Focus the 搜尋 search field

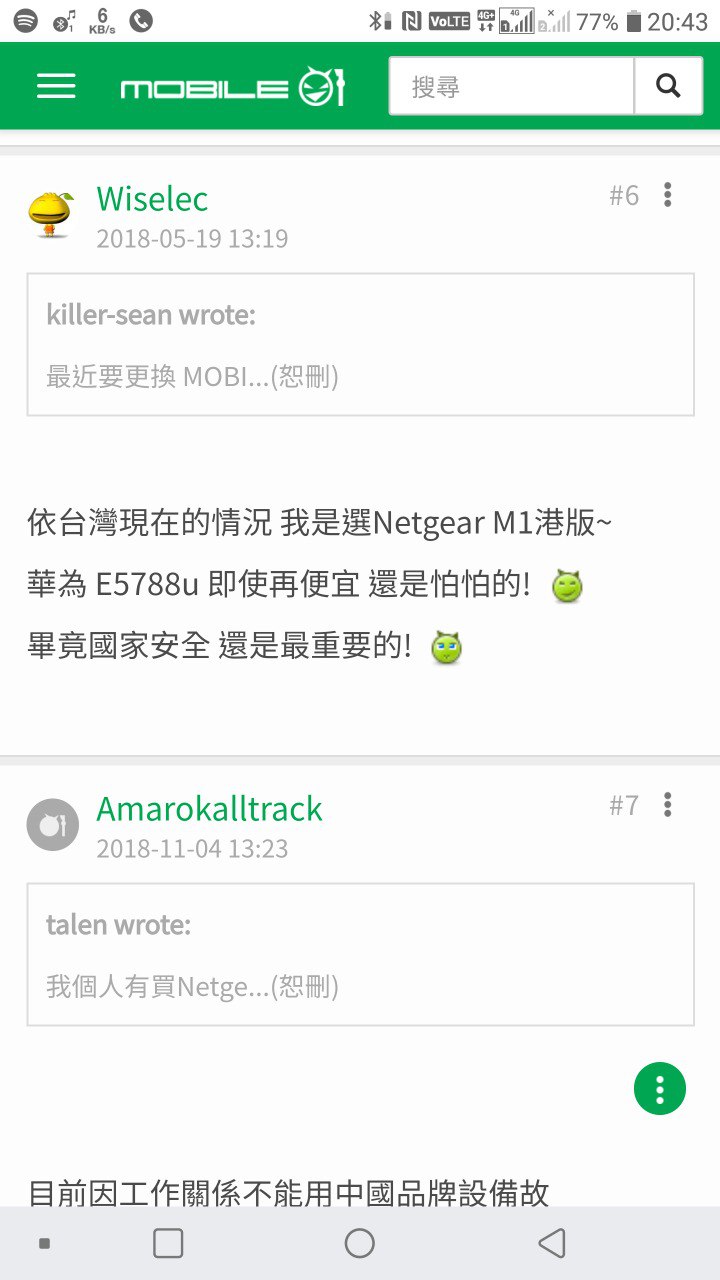pyautogui.click(x=511, y=87)
